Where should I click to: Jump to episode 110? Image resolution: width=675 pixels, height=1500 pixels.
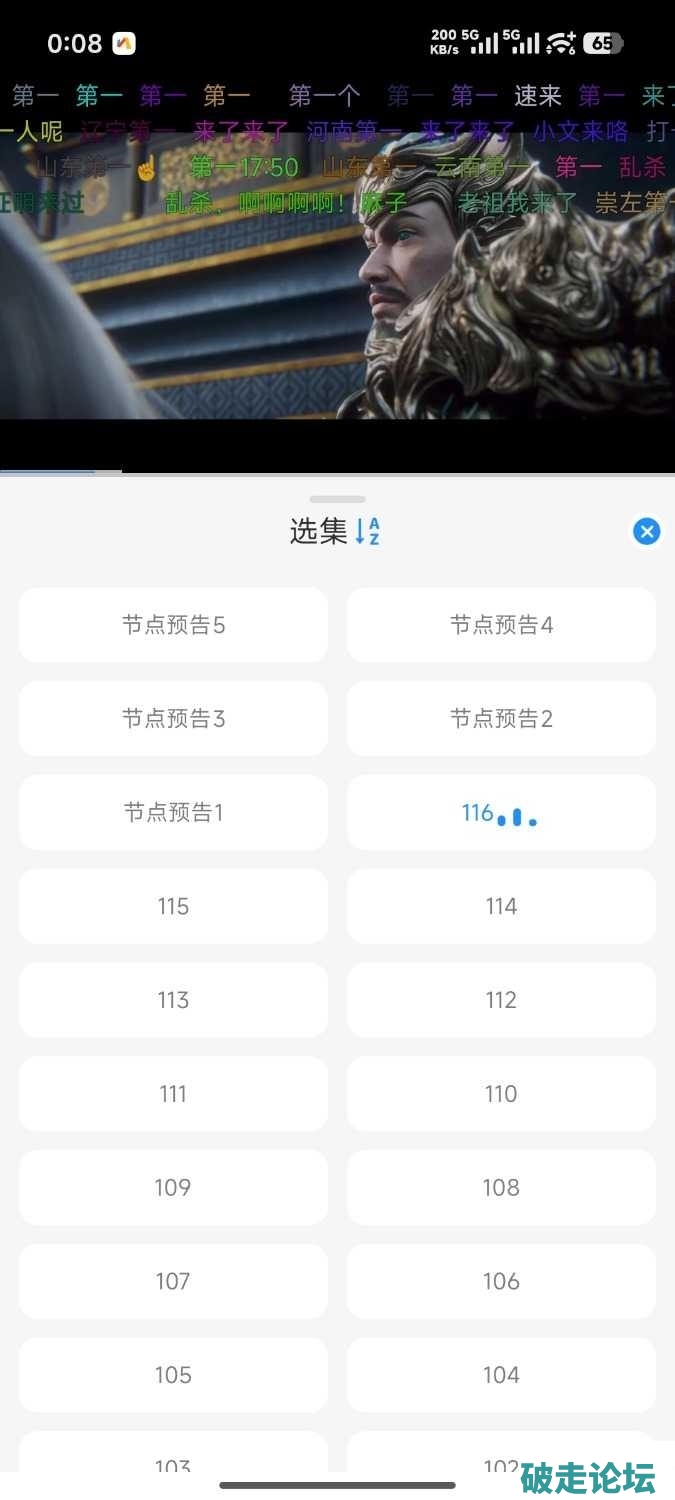[x=501, y=1094]
